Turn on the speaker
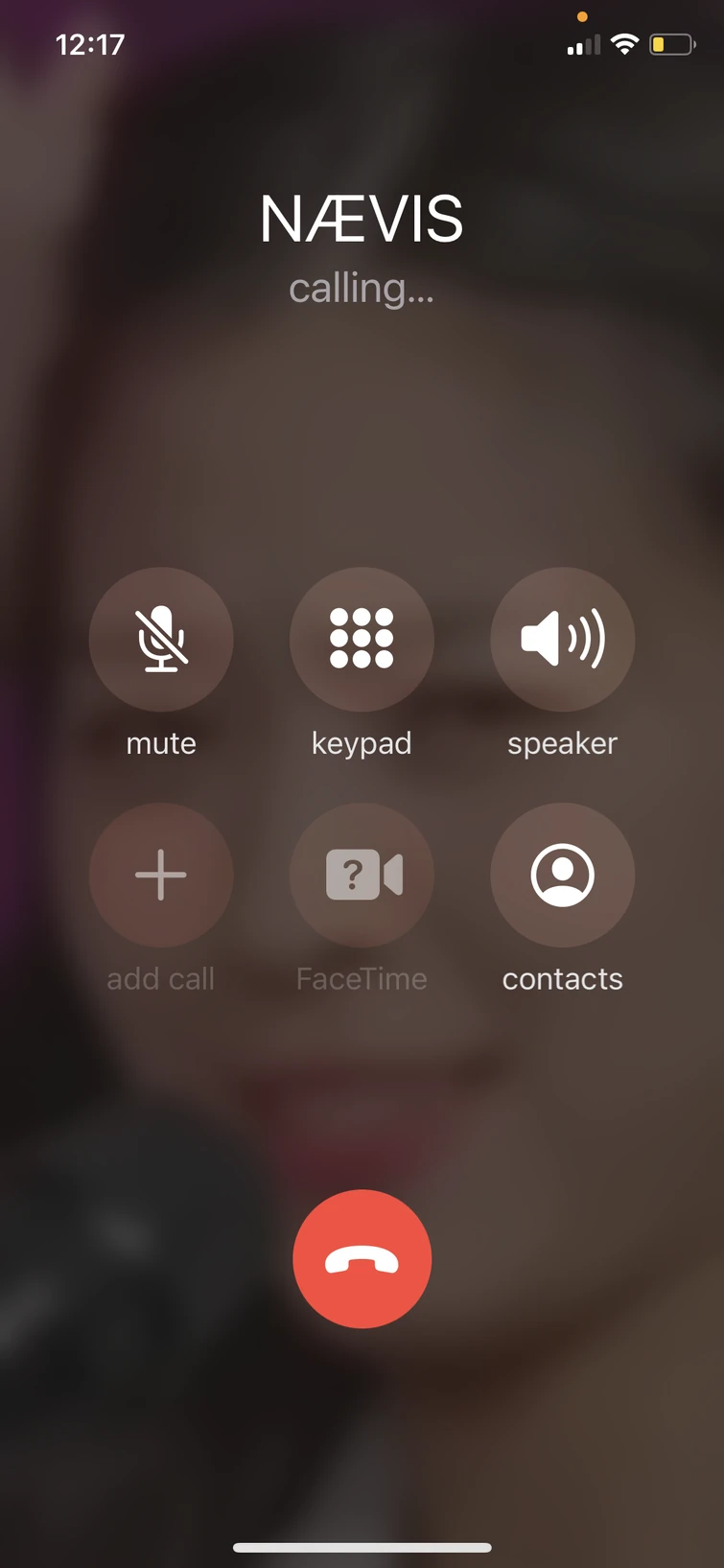The image size is (724, 1568). [x=563, y=639]
